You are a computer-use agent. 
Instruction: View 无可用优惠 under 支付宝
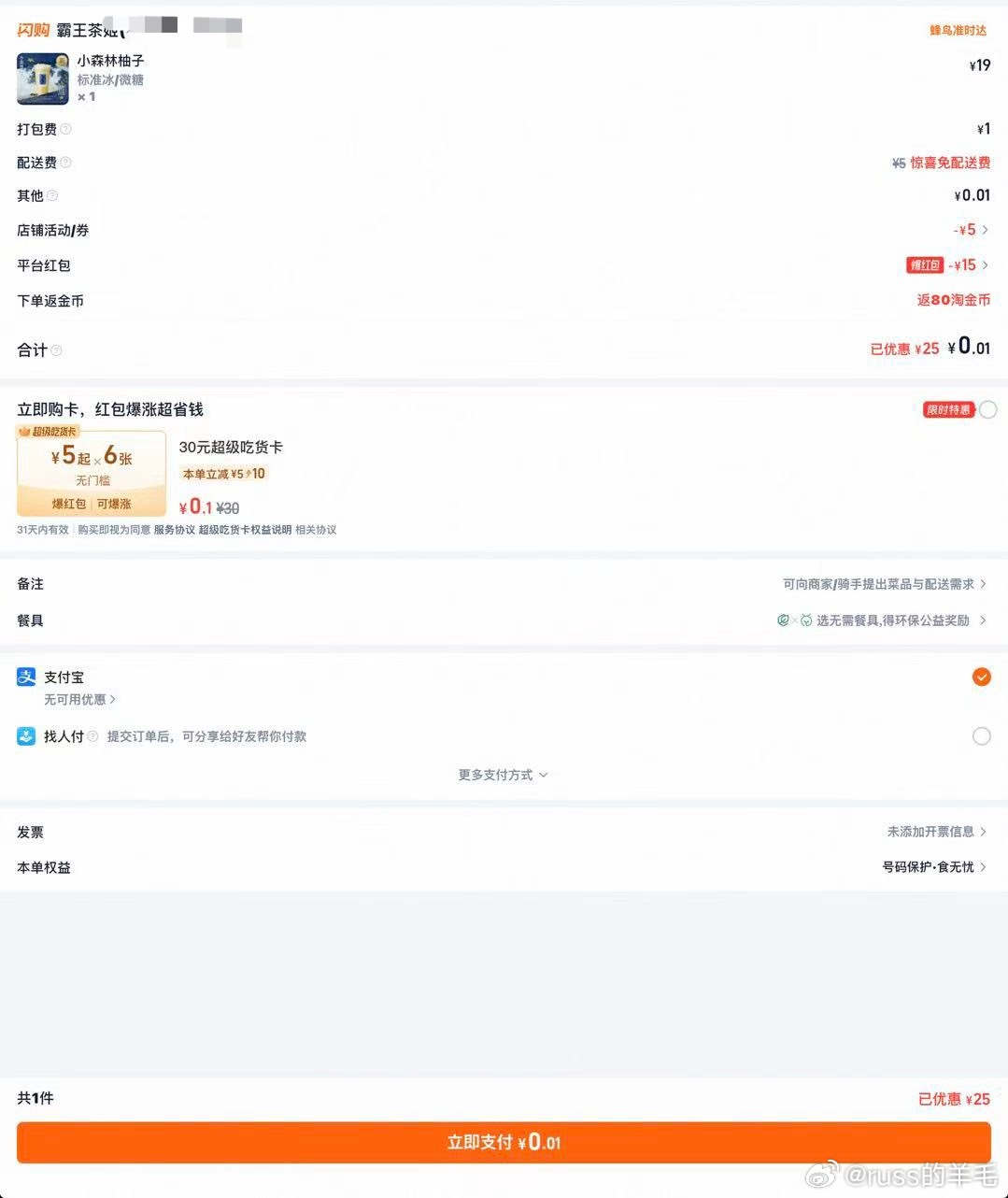[79, 699]
